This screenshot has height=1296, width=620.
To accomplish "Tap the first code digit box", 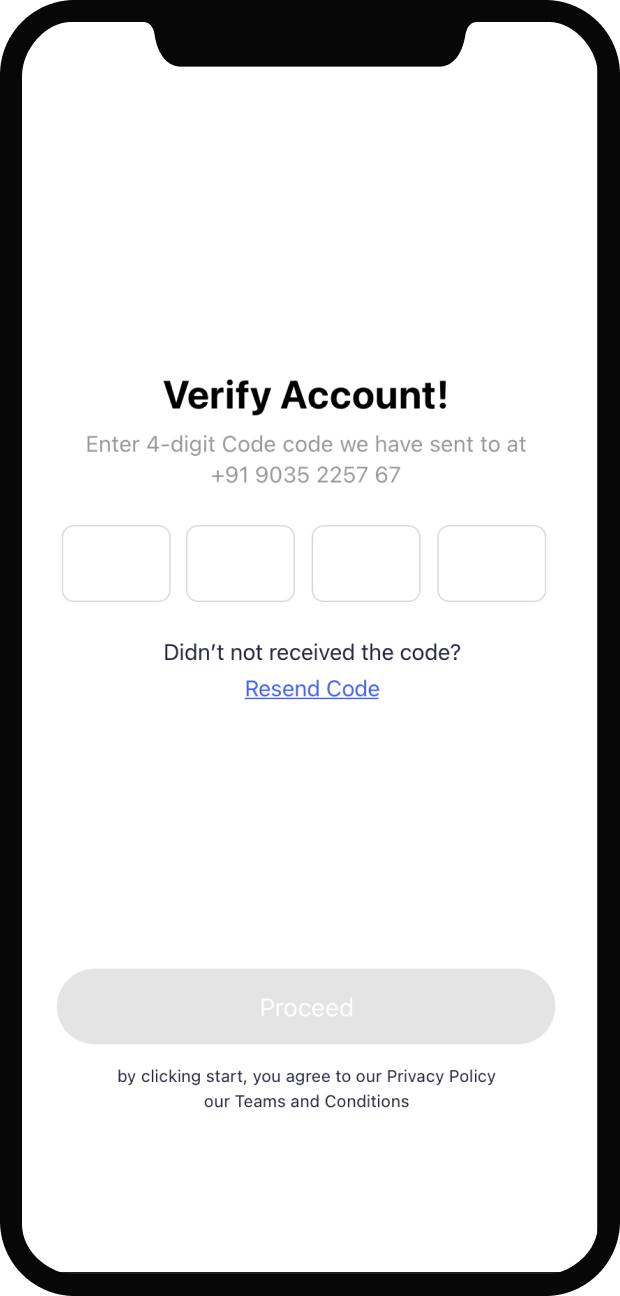I will 116,564.
